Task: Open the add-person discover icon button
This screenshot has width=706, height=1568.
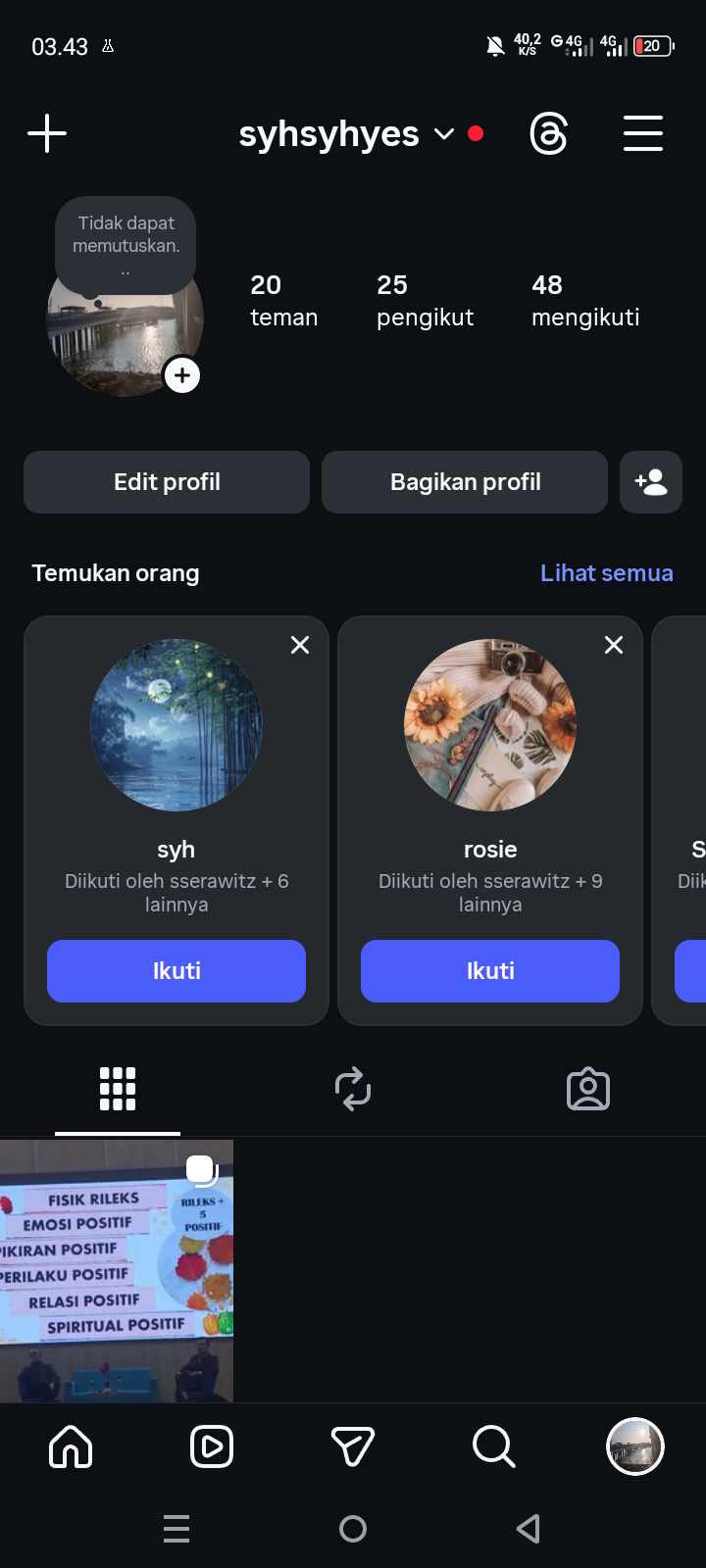Action: [651, 482]
